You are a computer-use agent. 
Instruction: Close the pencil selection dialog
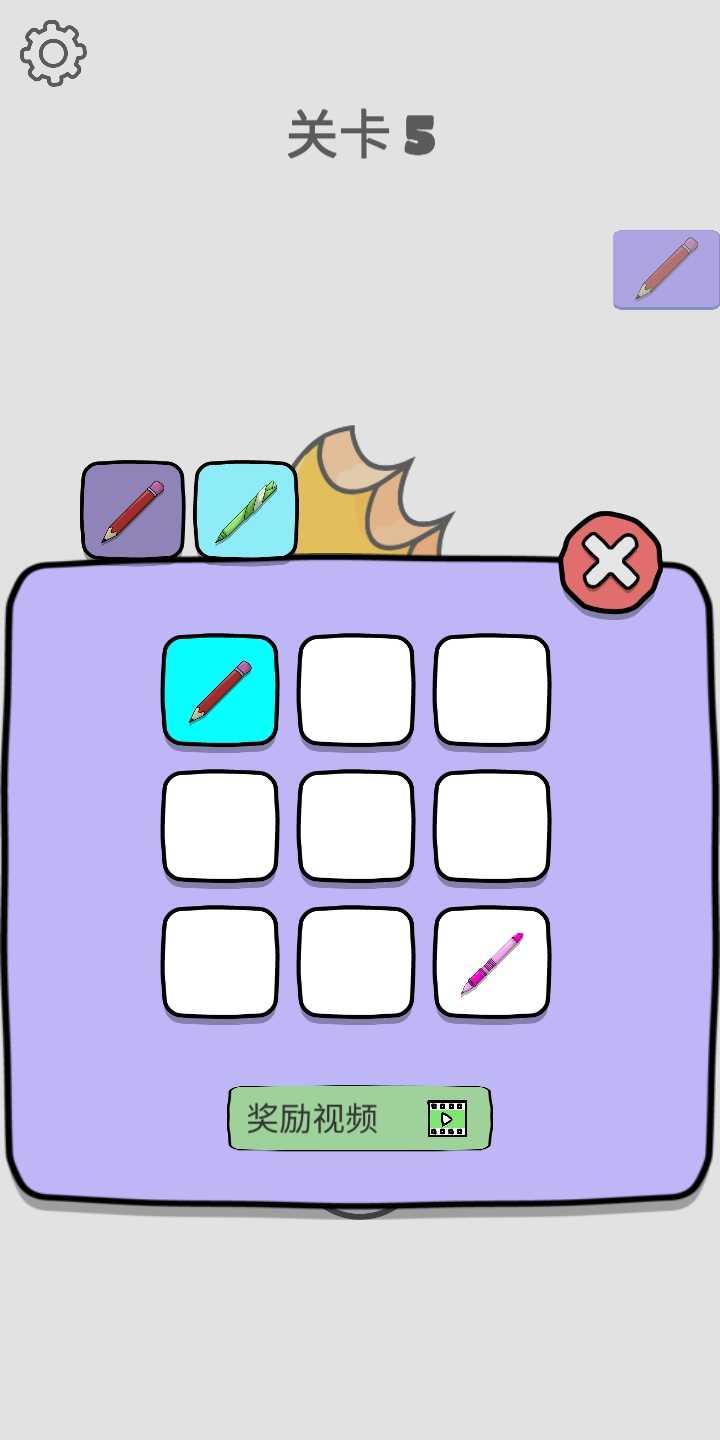tap(611, 562)
